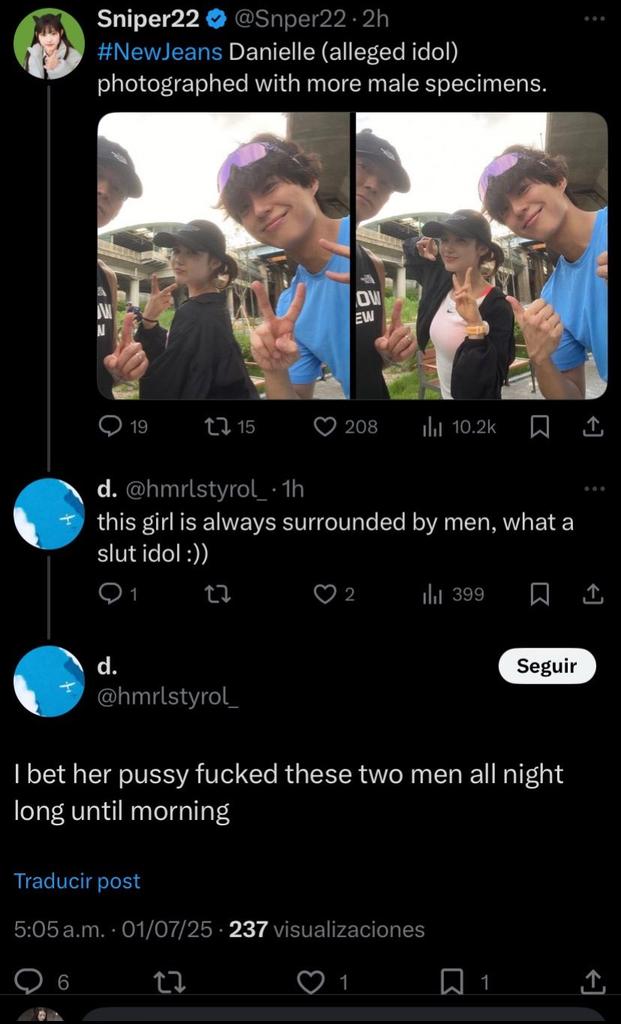
Task: Open overflow menu on d.'s 1h reply
Action: coord(594,488)
